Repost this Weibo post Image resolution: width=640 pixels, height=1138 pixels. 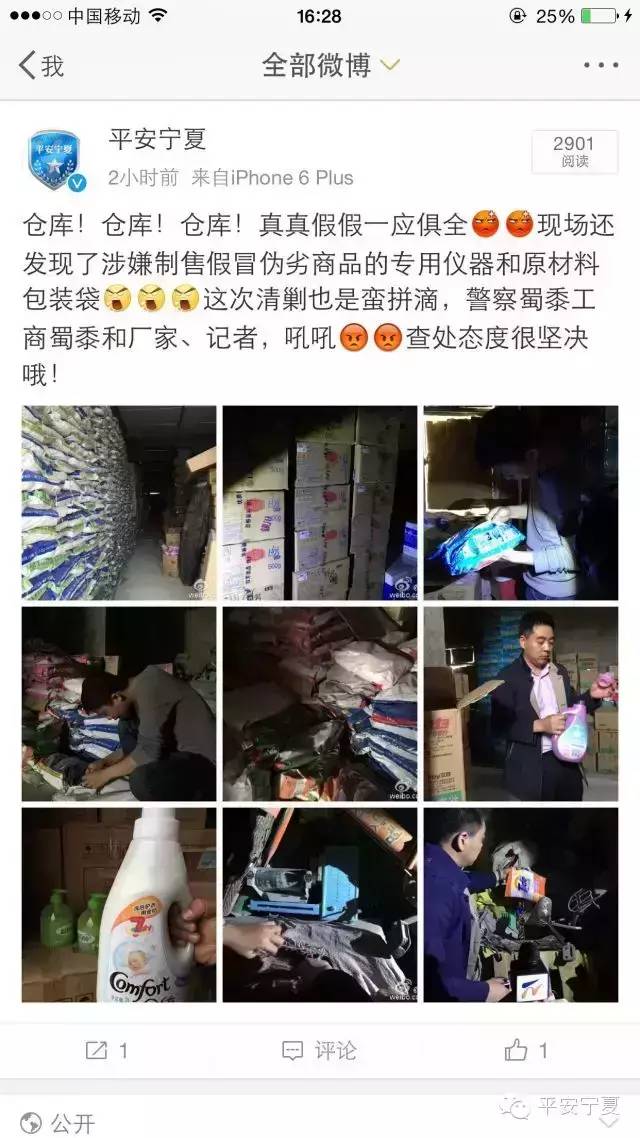[107, 1050]
